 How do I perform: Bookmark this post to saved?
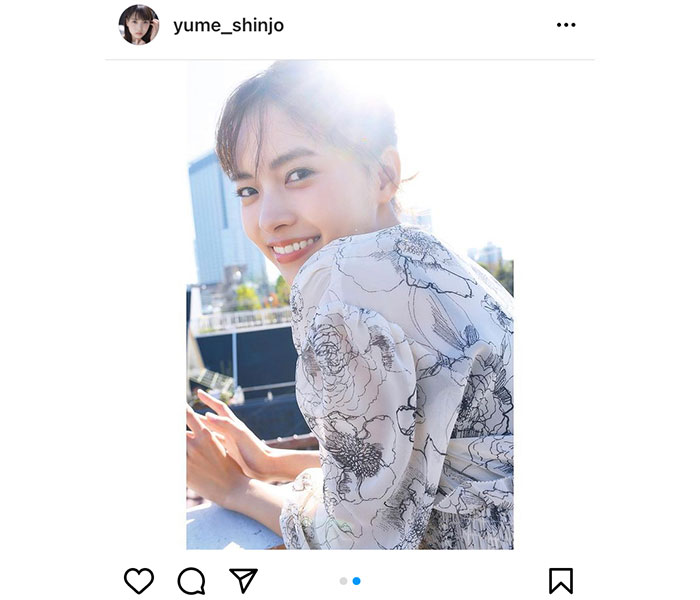click(561, 581)
